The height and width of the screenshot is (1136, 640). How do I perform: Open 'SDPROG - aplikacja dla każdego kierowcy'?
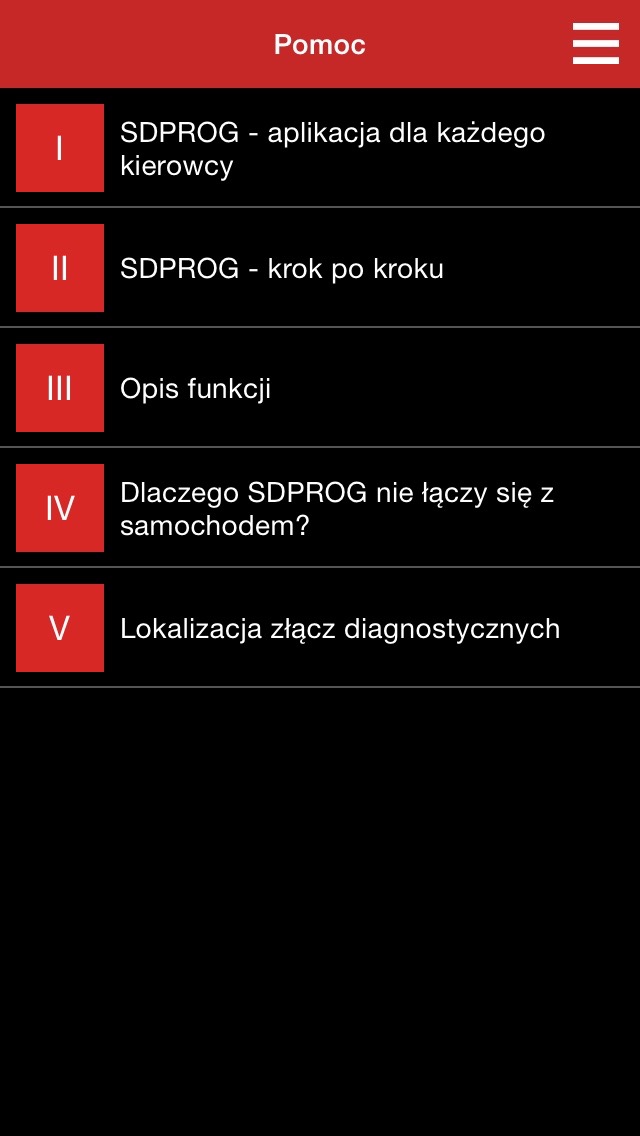(332, 149)
